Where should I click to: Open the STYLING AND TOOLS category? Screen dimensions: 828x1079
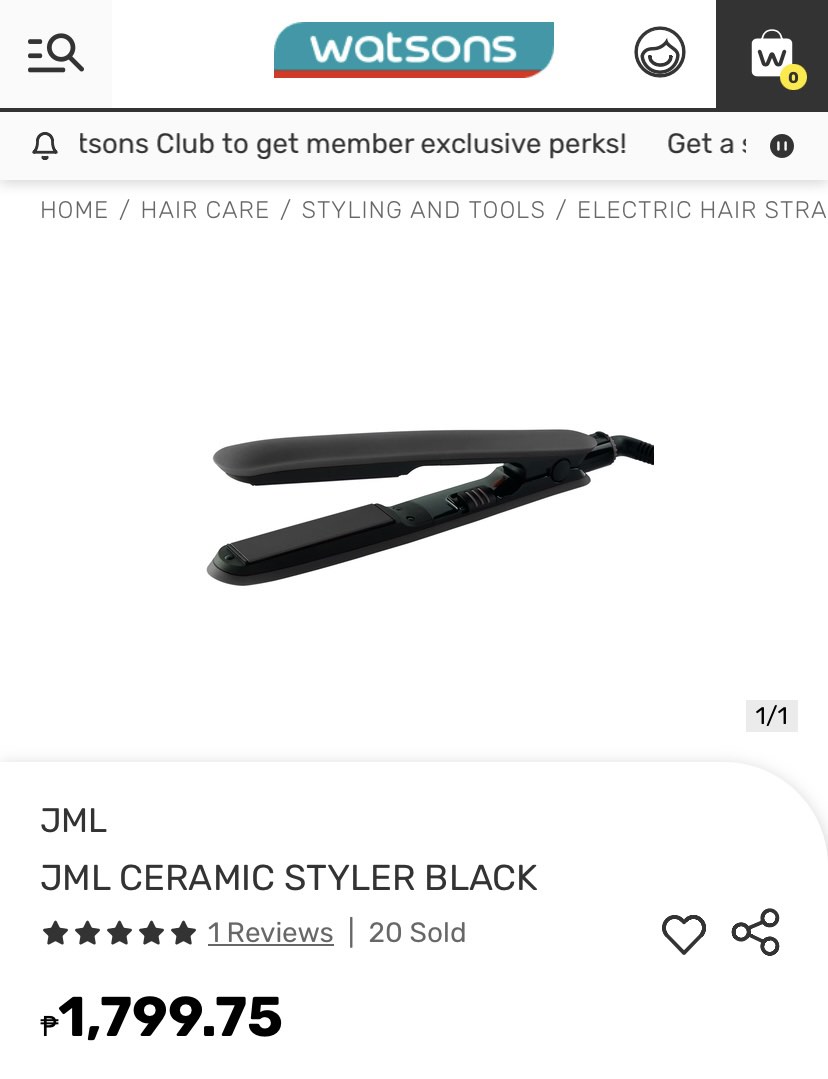pos(423,210)
